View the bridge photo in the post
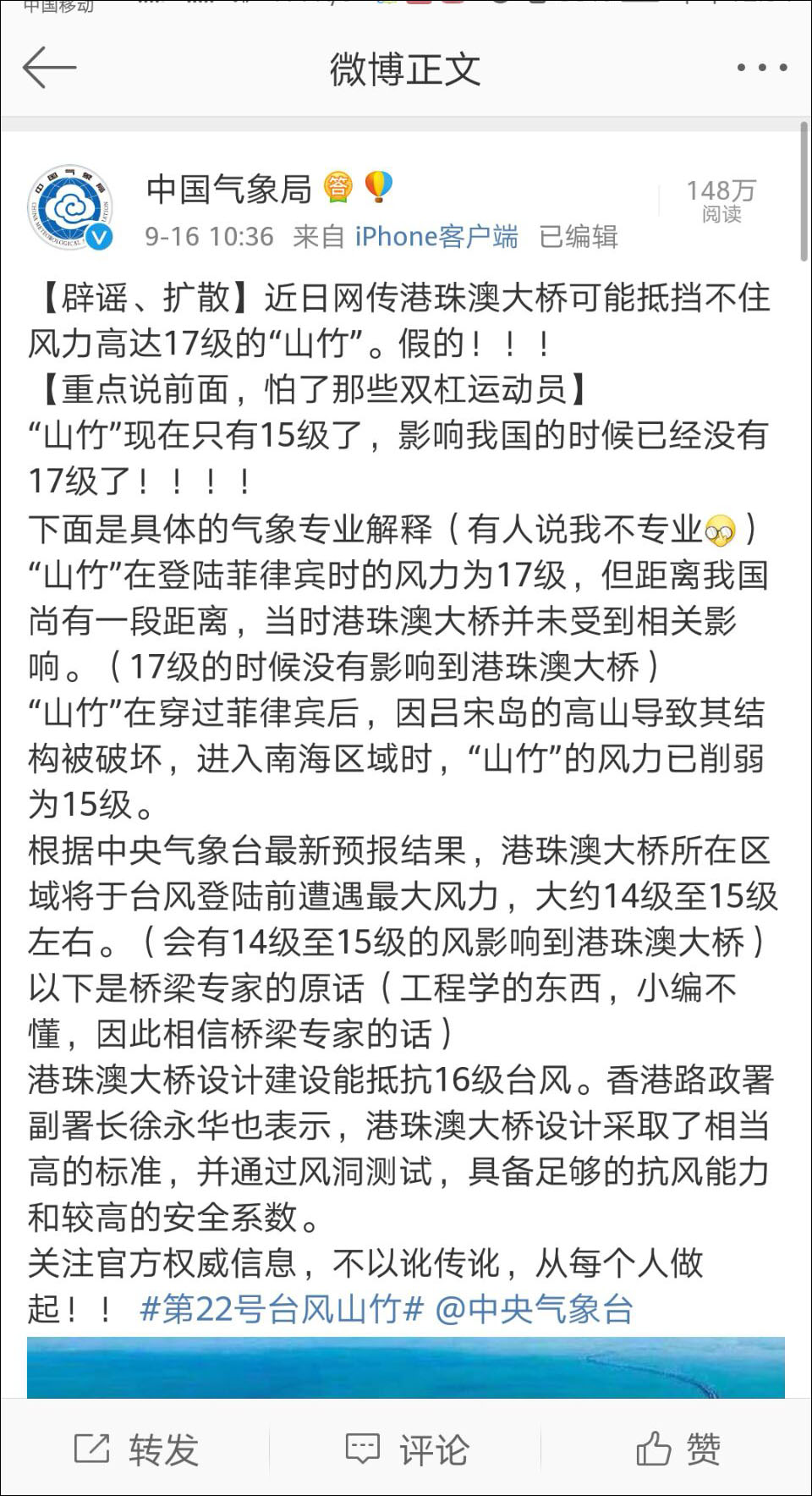The width and height of the screenshot is (812, 1496). (406, 1367)
